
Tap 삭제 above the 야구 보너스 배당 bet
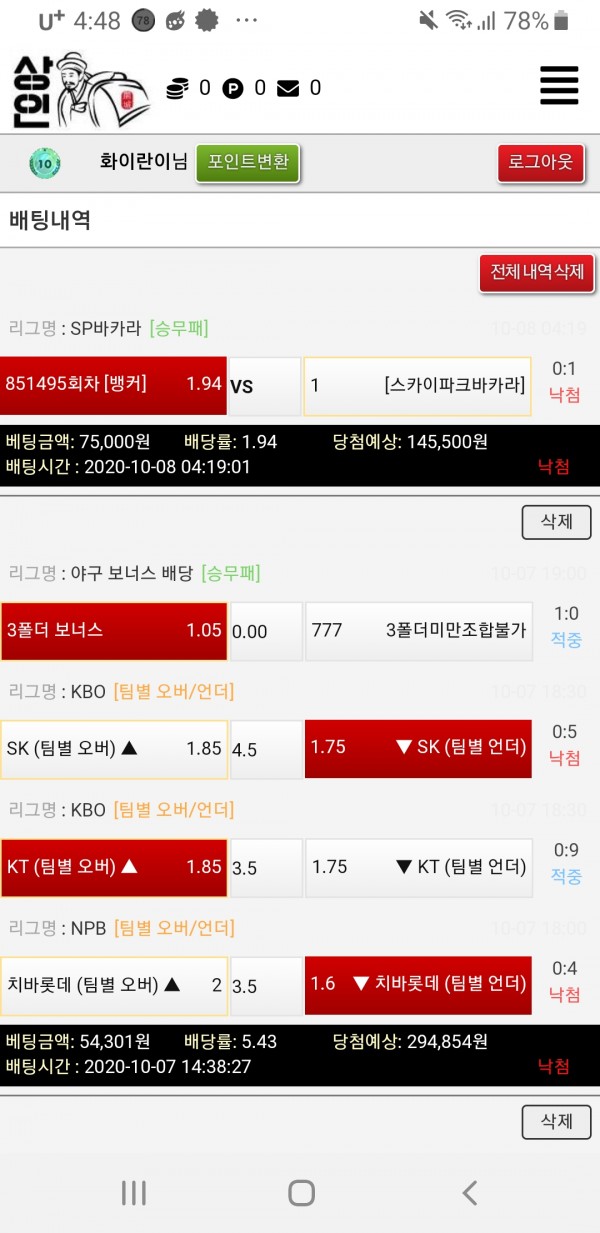coord(556,522)
